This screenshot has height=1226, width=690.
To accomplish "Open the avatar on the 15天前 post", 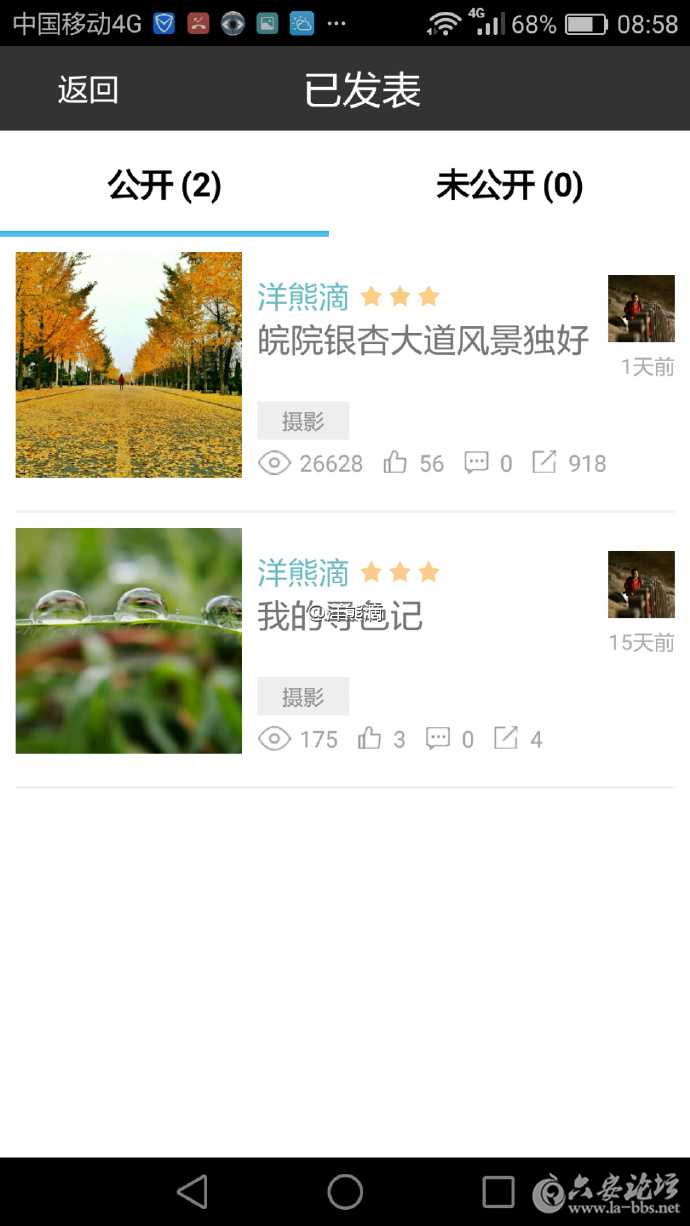I will click(641, 585).
